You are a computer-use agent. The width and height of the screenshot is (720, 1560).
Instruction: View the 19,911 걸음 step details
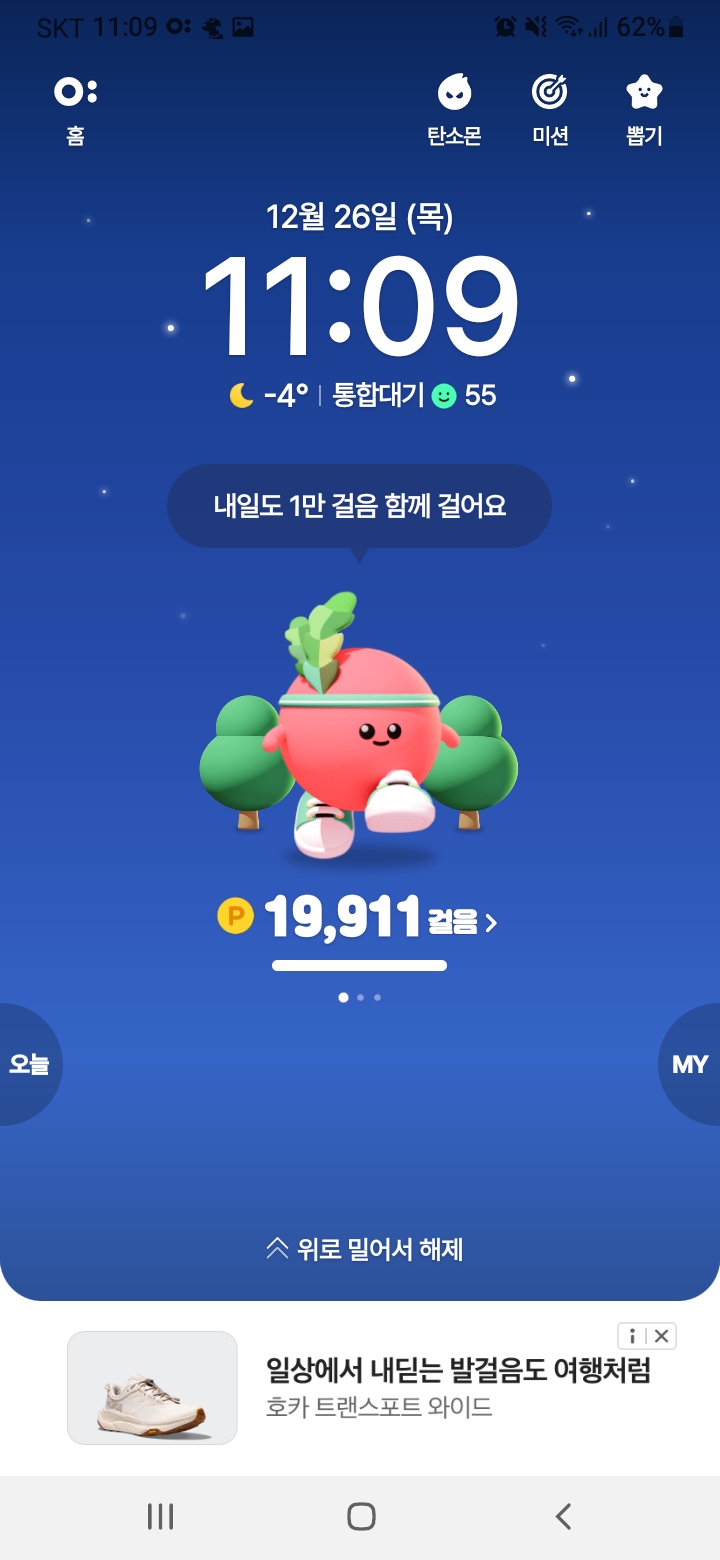[x=357, y=917]
